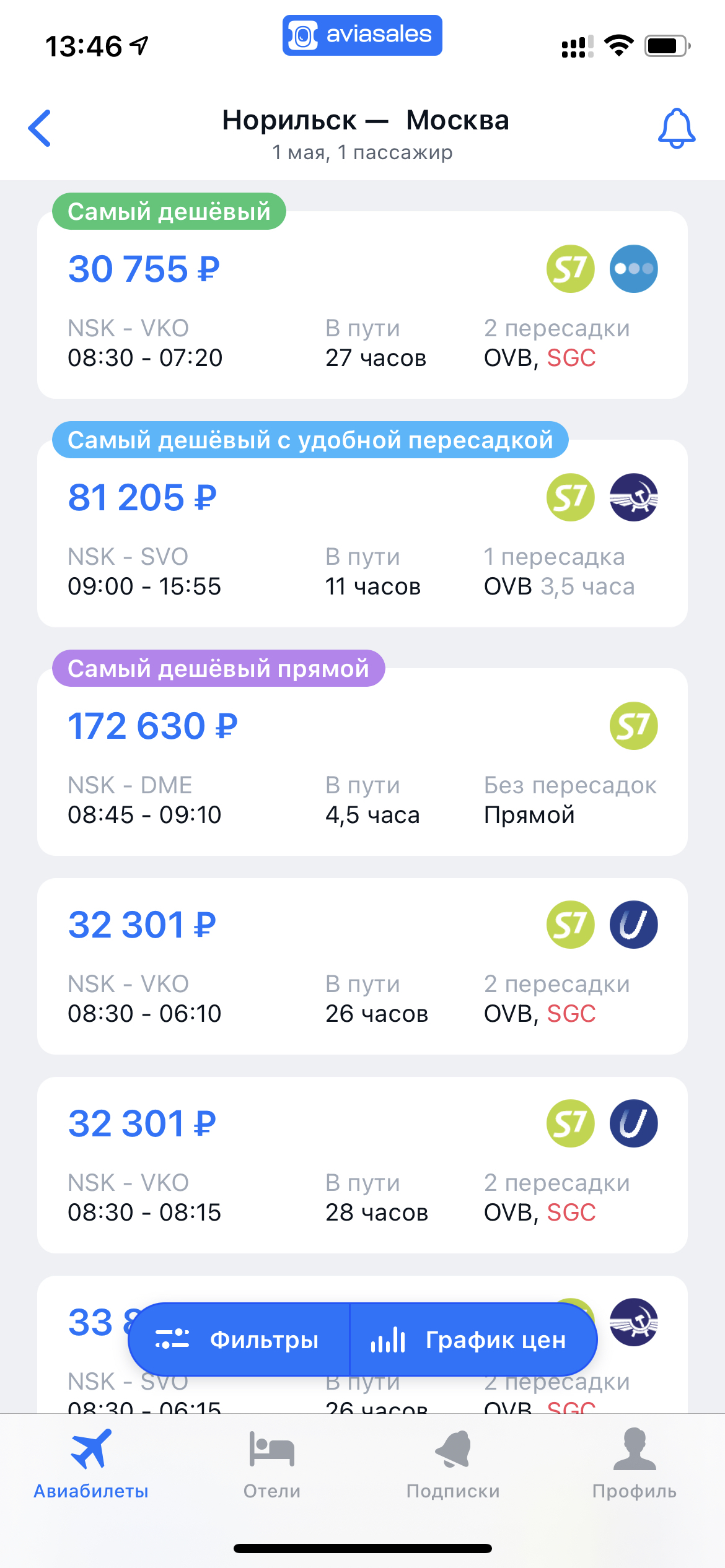This screenshot has height=1568, width=725.
Task: Go back from Норильск — Москва results
Action: pyautogui.click(x=39, y=128)
